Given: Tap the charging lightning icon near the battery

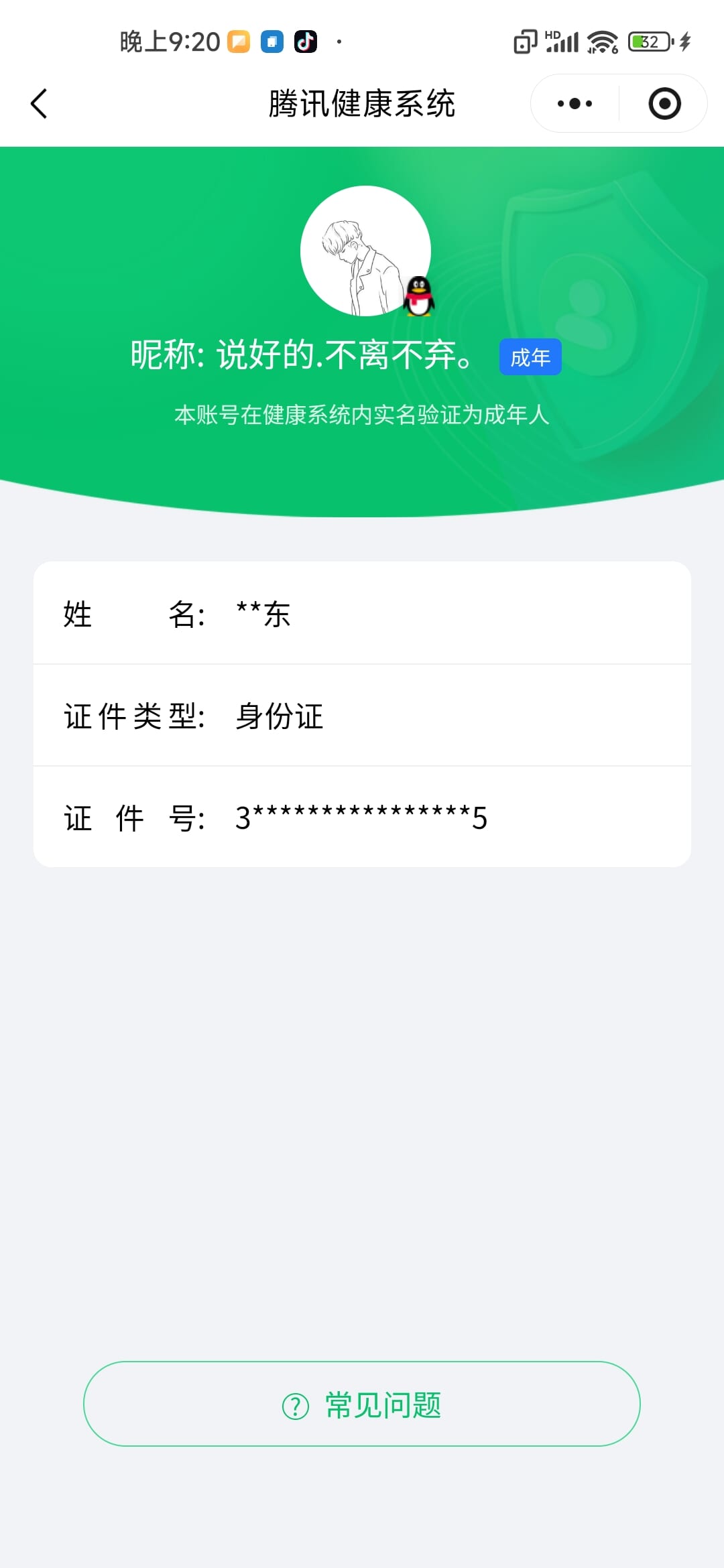Looking at the screenshot, I should pyautogui.click(x=685, y=42).
